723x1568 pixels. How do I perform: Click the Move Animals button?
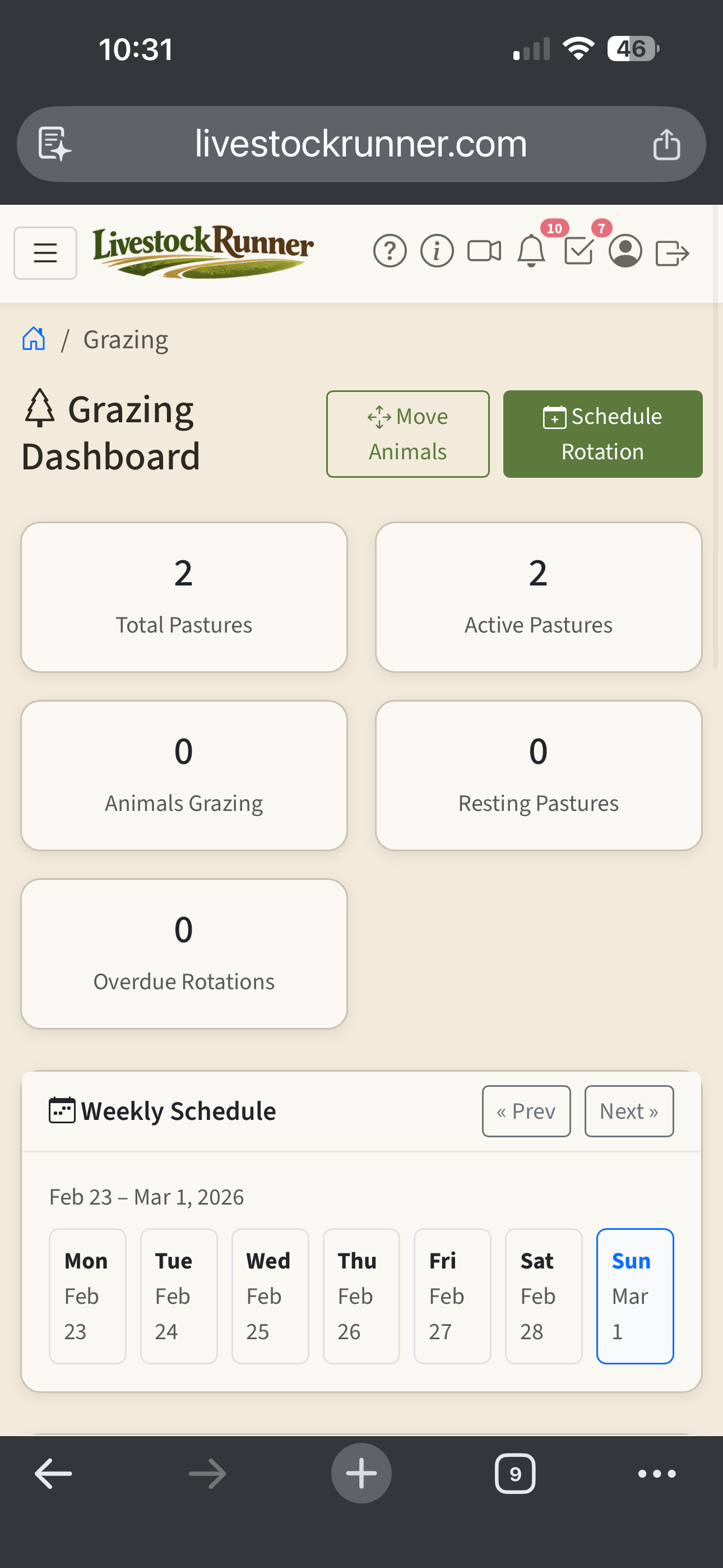(408, 433)
